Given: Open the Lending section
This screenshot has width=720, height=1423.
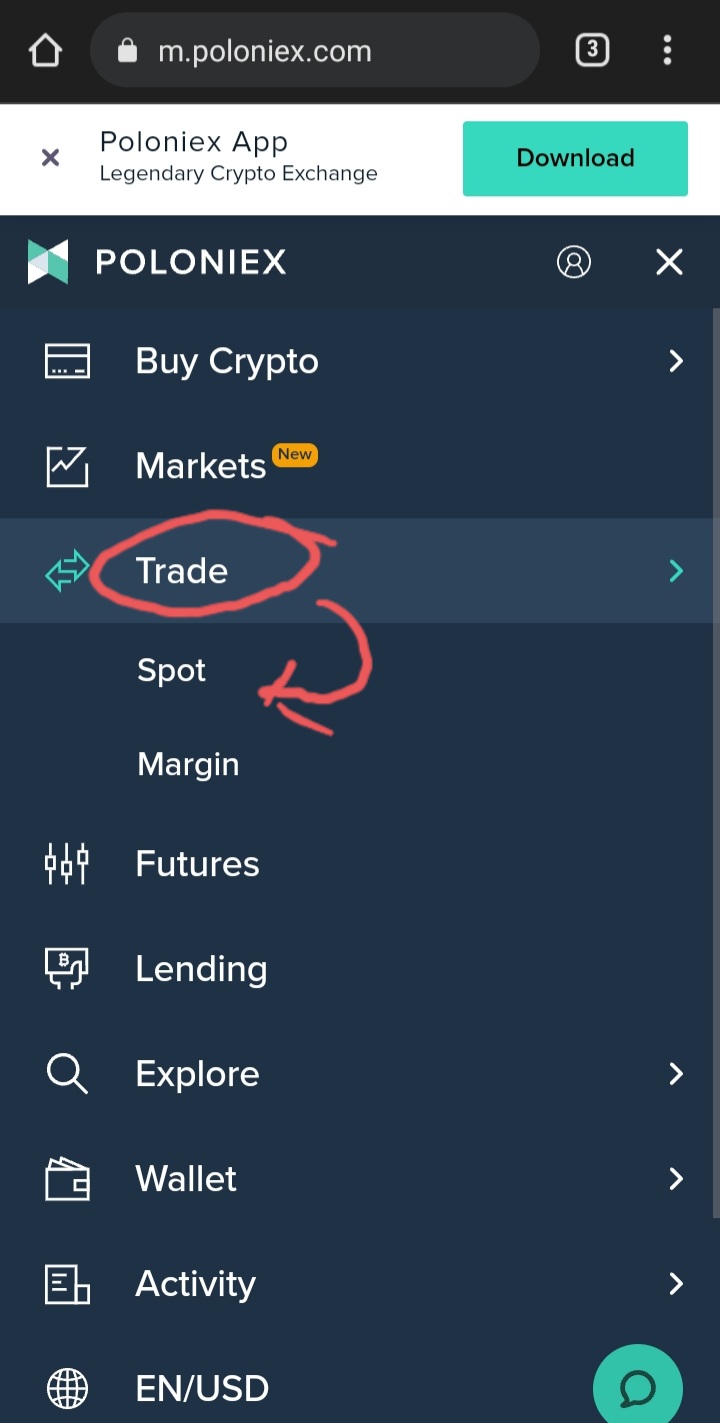Looking at the screenshot, I should coord(201,969).
